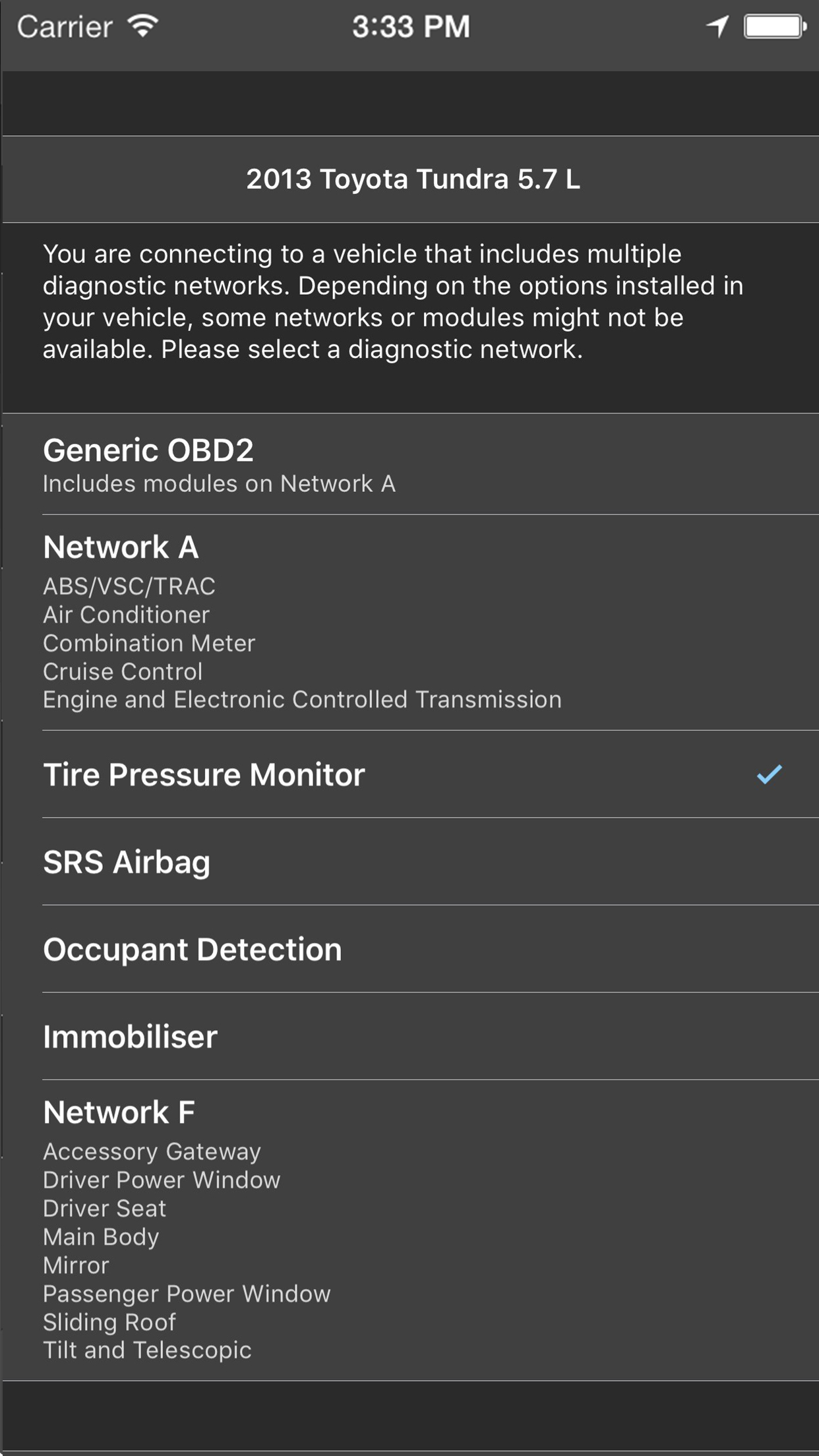The height and width of the screenshot is (1456, 819).
Task: Select Tire Pressure Monitor row
Action: coord(409,774)
